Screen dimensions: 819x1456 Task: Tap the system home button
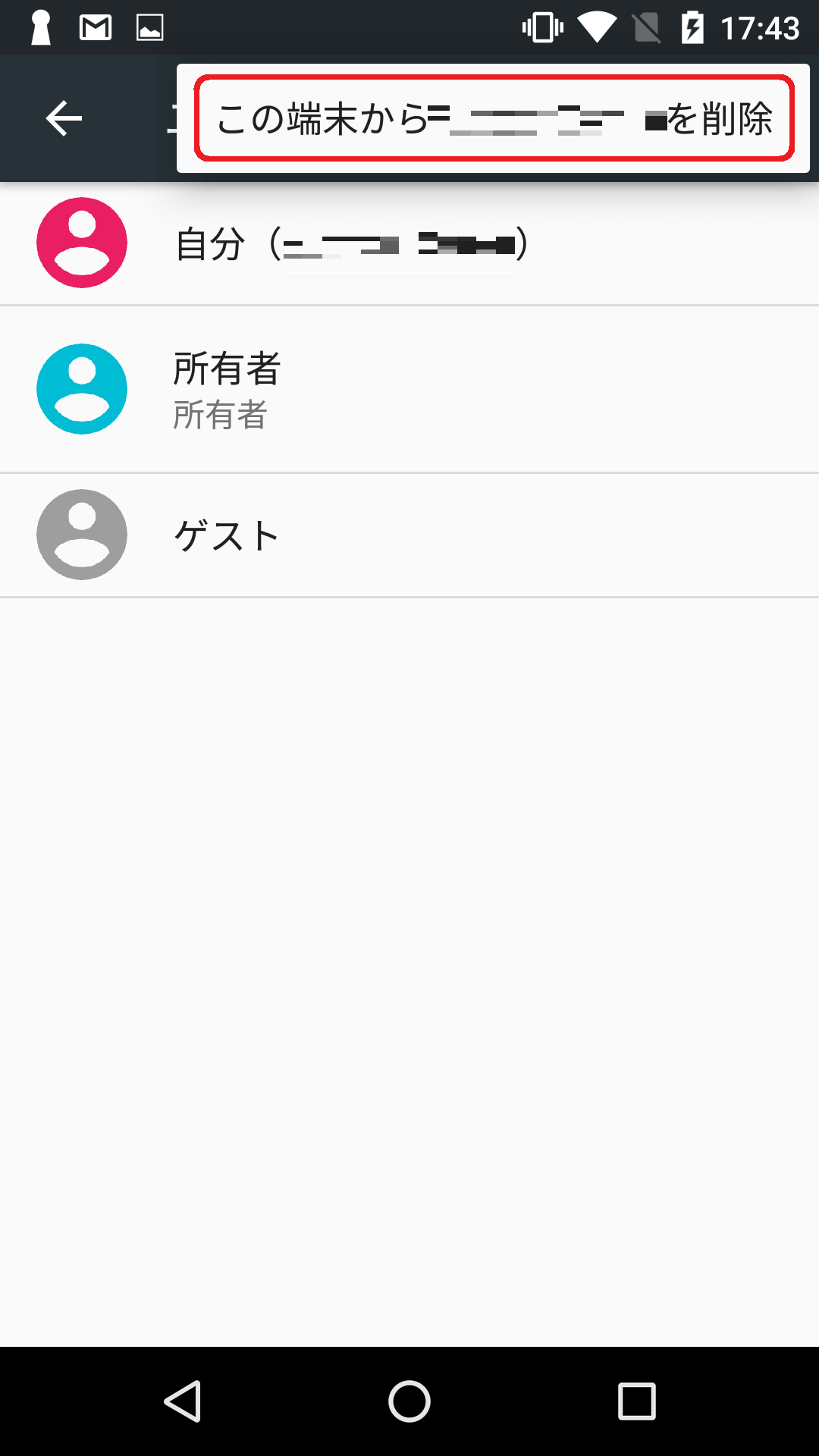tap(409, 1401)
